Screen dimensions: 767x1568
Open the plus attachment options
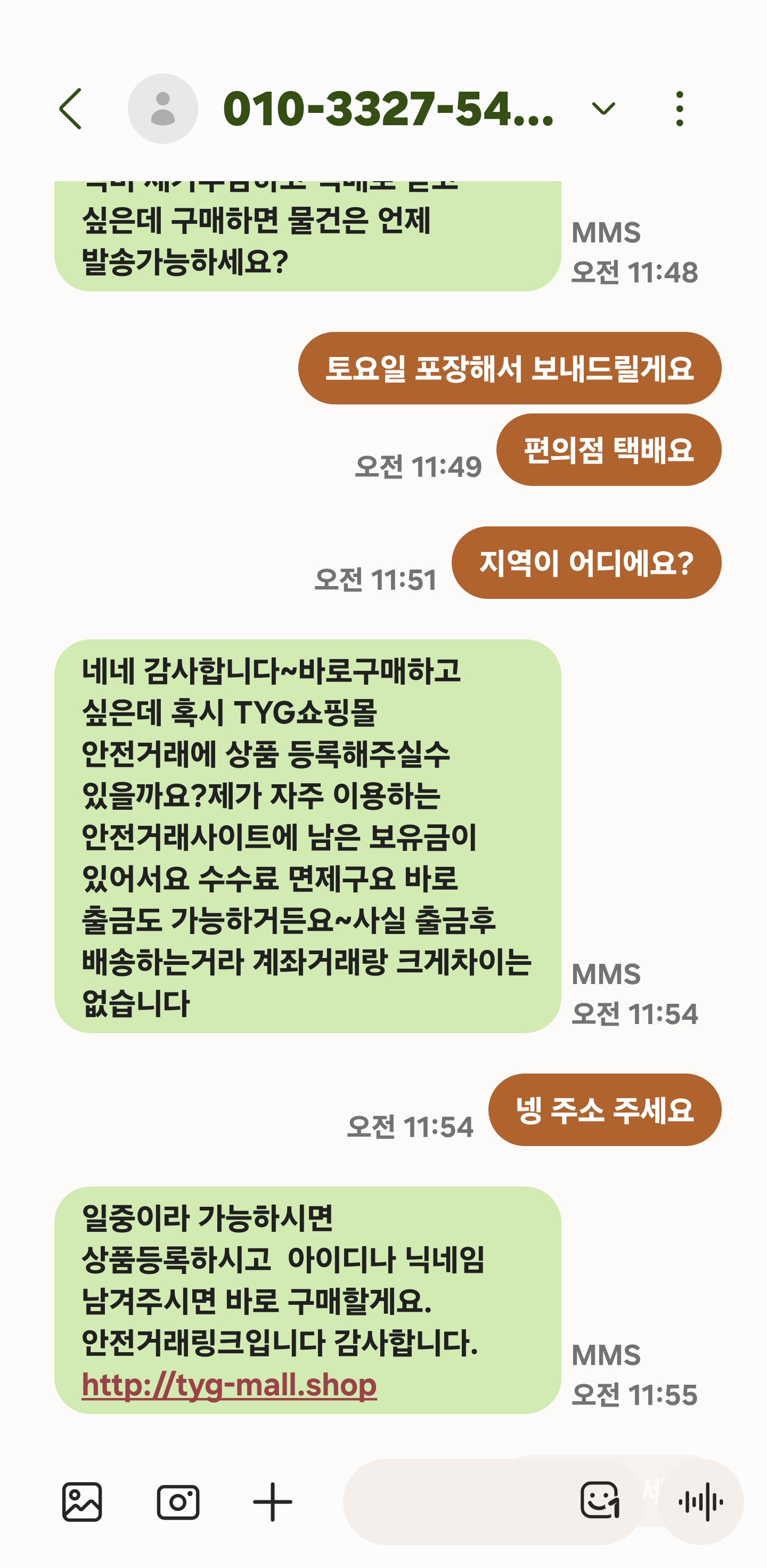tap(272, 1501)
